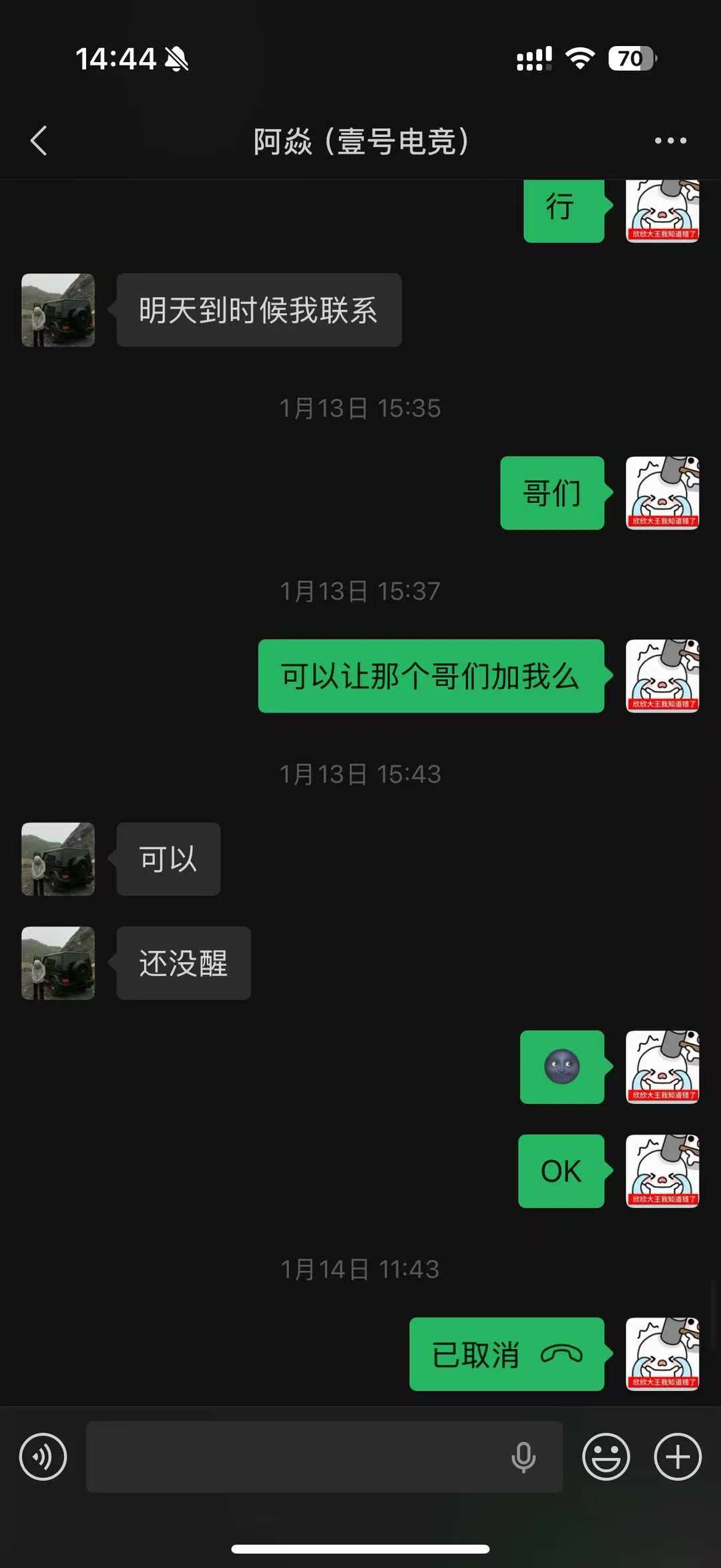Open the plus attachments menu
This screenshot has height=1568, width=721.
click(x=678, y=1456)
